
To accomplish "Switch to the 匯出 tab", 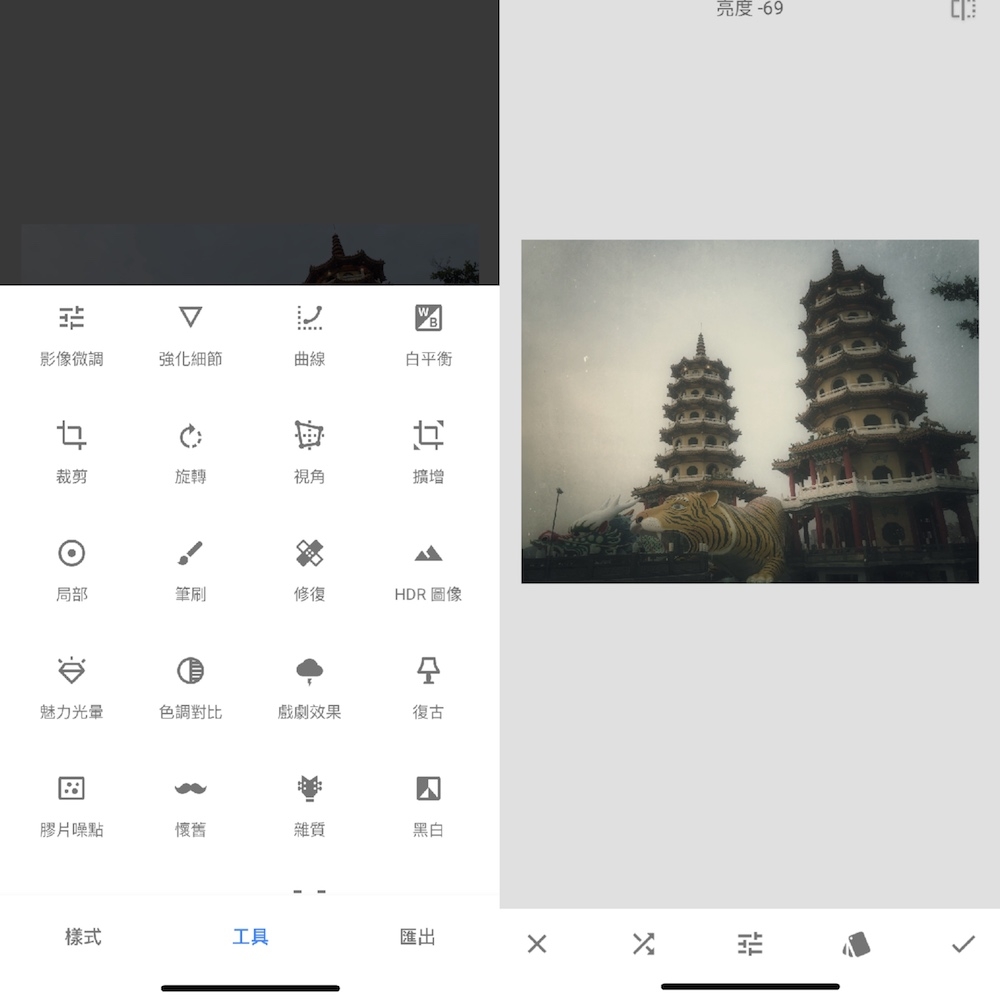I will (x=417, y=937).
